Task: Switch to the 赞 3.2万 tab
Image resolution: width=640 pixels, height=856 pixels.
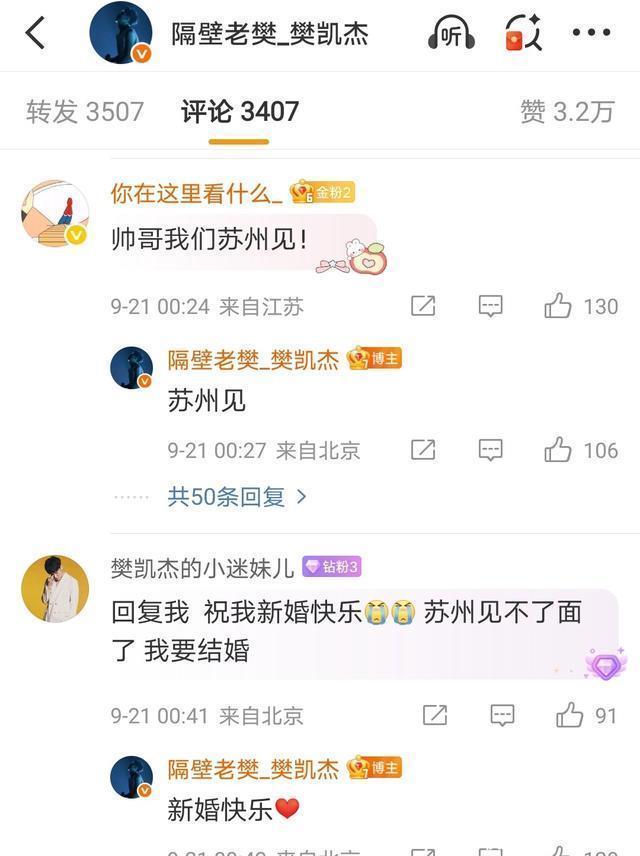Action: pyautogui.click(x=566, y=111)
